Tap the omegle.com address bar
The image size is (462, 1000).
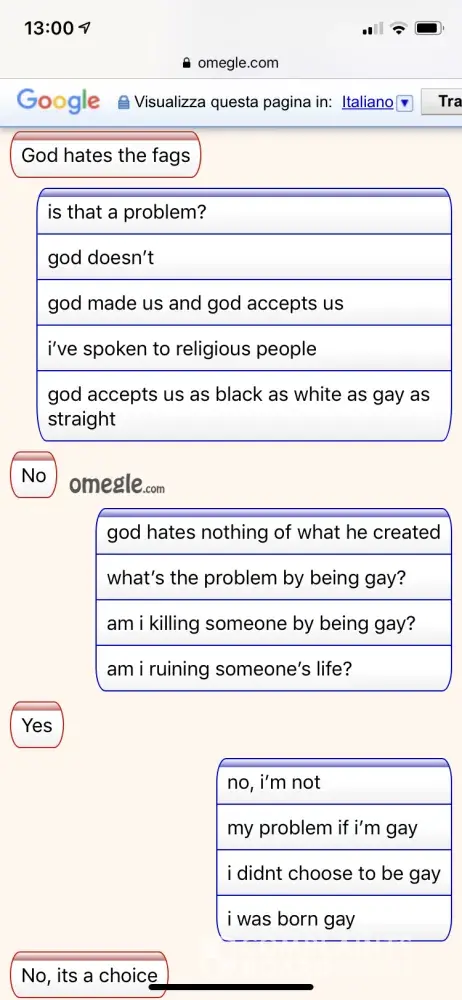pos(230,63)
